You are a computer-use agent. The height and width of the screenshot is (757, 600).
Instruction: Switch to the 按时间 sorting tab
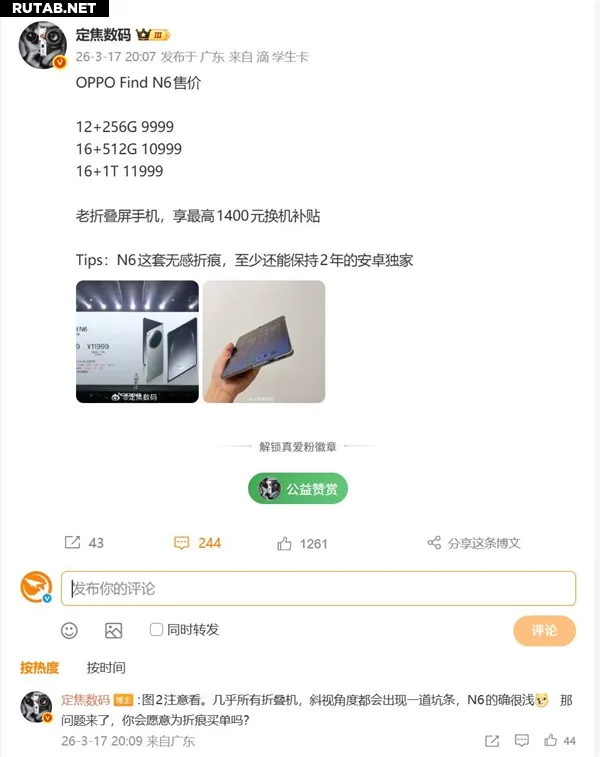(x=106, y=668)
